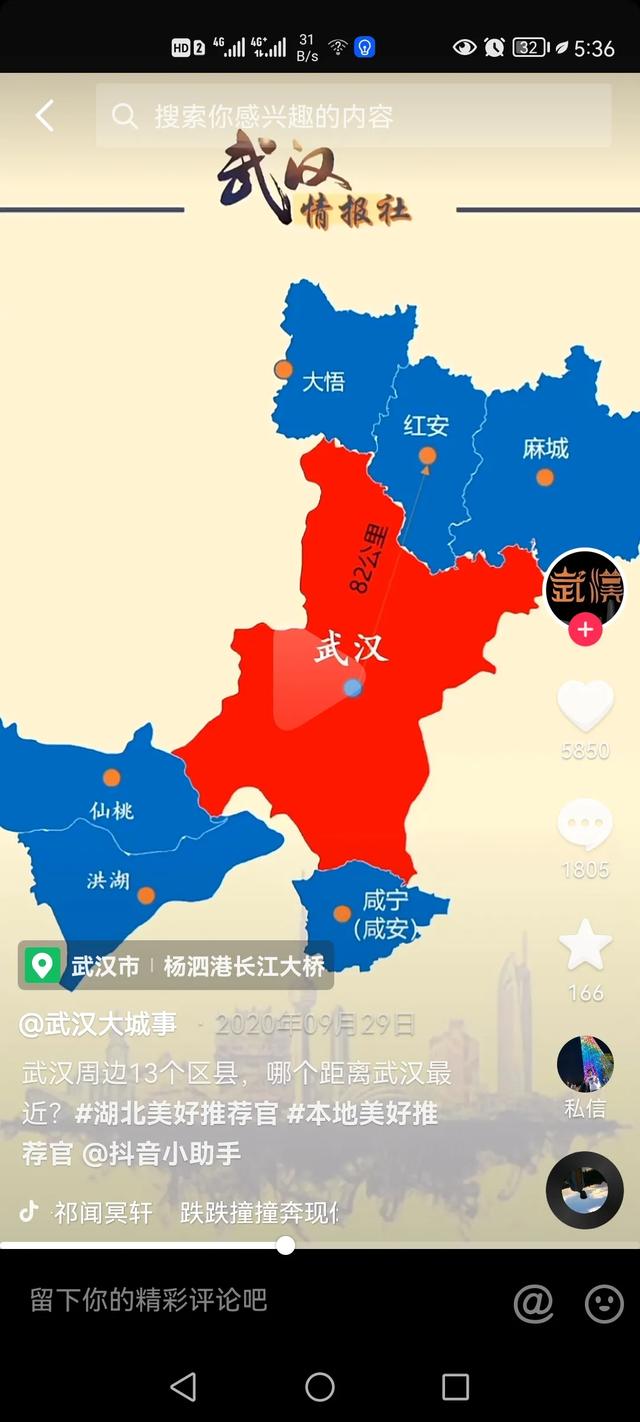Open hashtag #湖北美好推荐官
Screen dimensions: 640x1422
point(177,1114)
